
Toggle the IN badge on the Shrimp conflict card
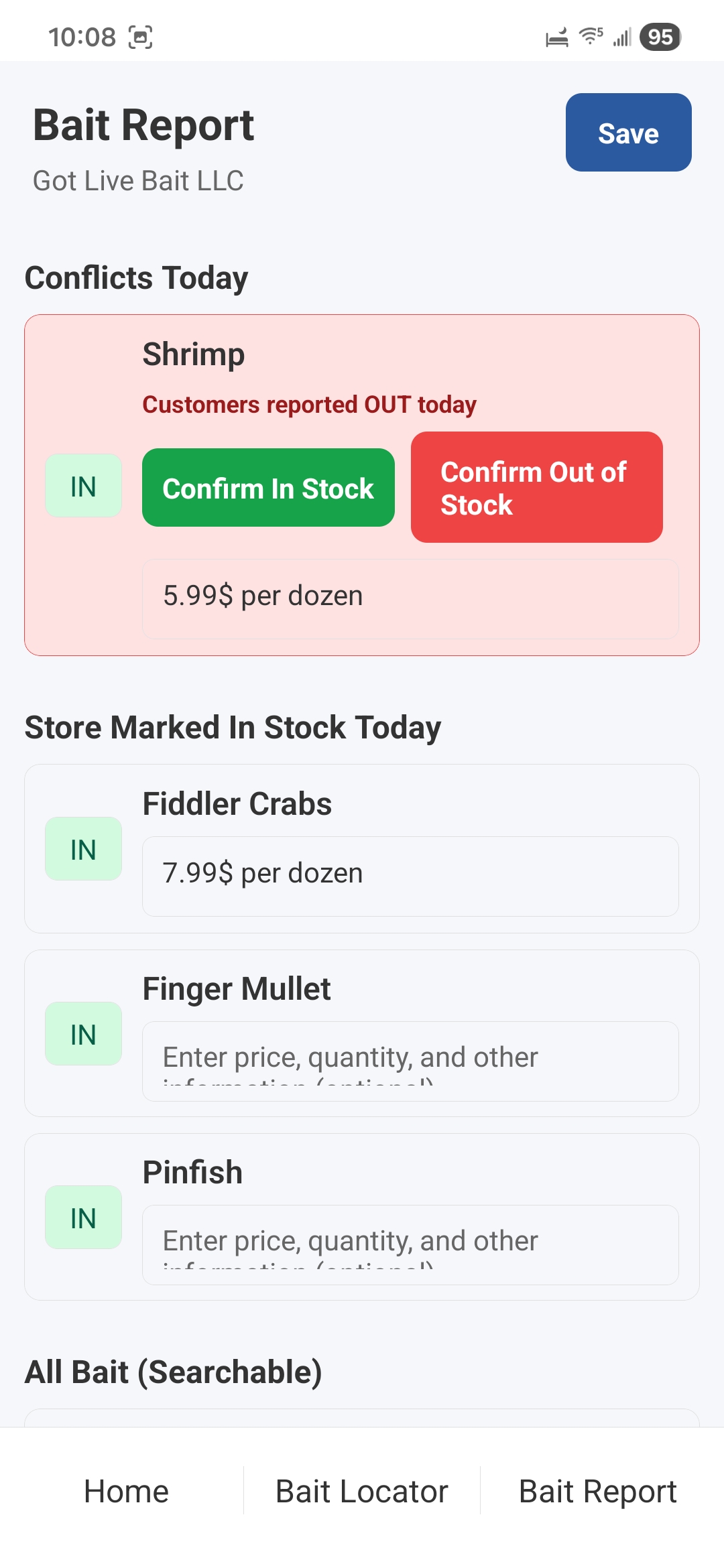click(x=82, y=486)
